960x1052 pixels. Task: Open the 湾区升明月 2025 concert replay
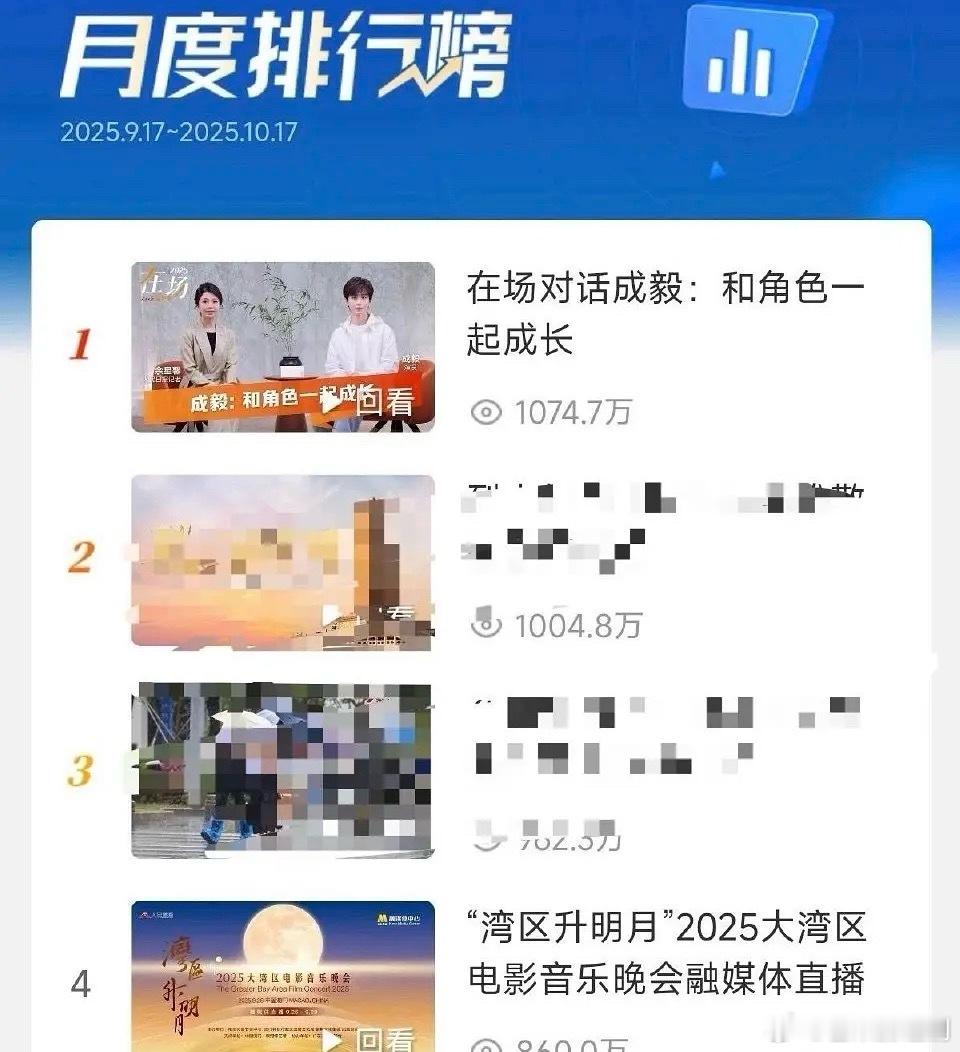282,975
